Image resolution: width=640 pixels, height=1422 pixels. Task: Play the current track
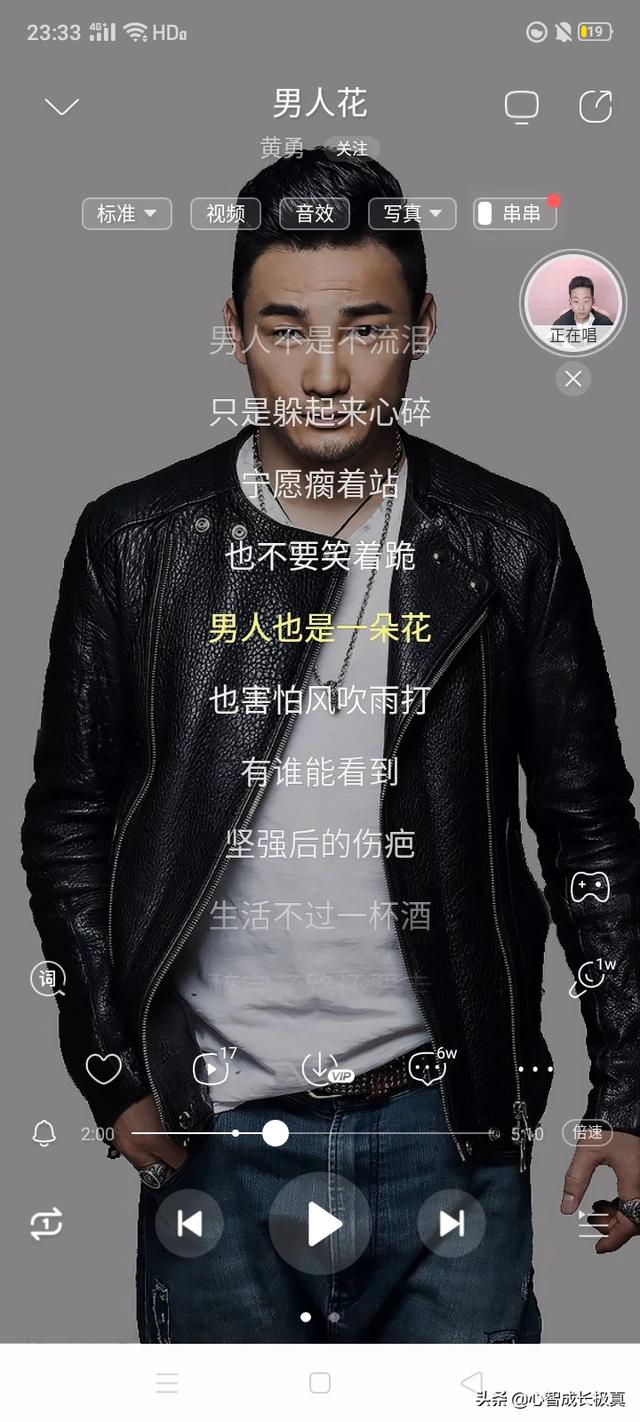click(x=320, y=1223)
